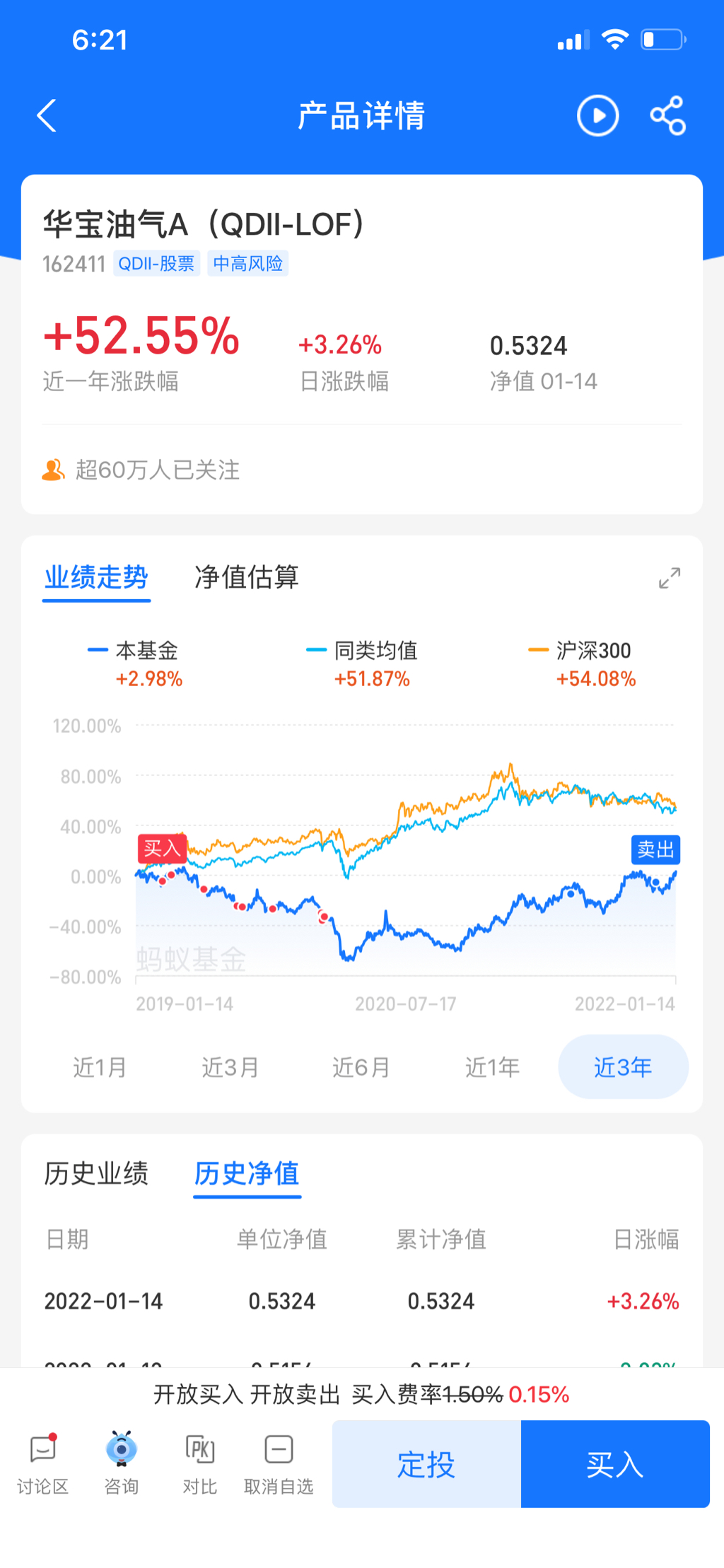
Task: Show the 近6月 chart range
Action: pyautogui.click(x=361, y=1067)
